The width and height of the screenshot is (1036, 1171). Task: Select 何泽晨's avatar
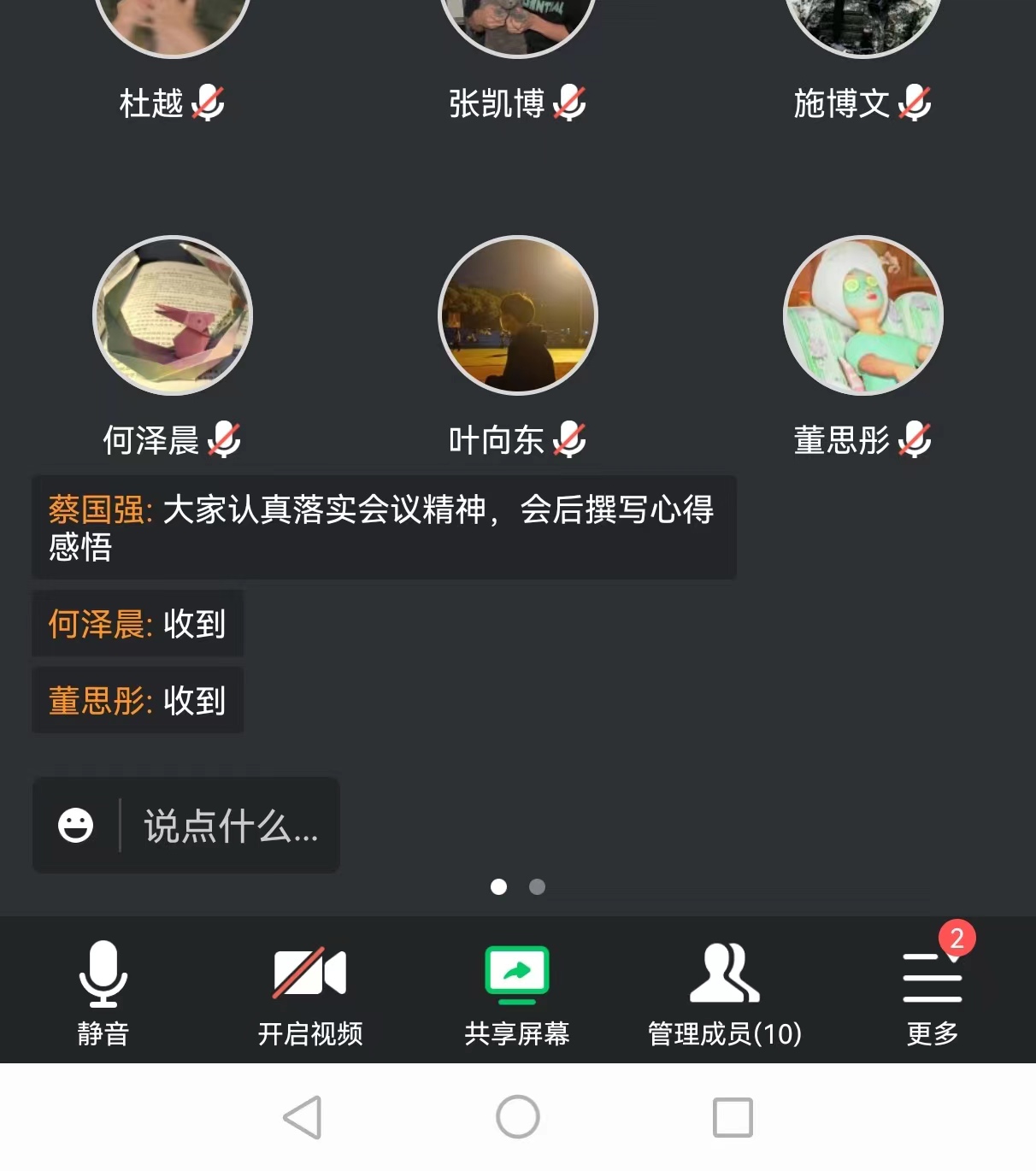click(173, 315)
